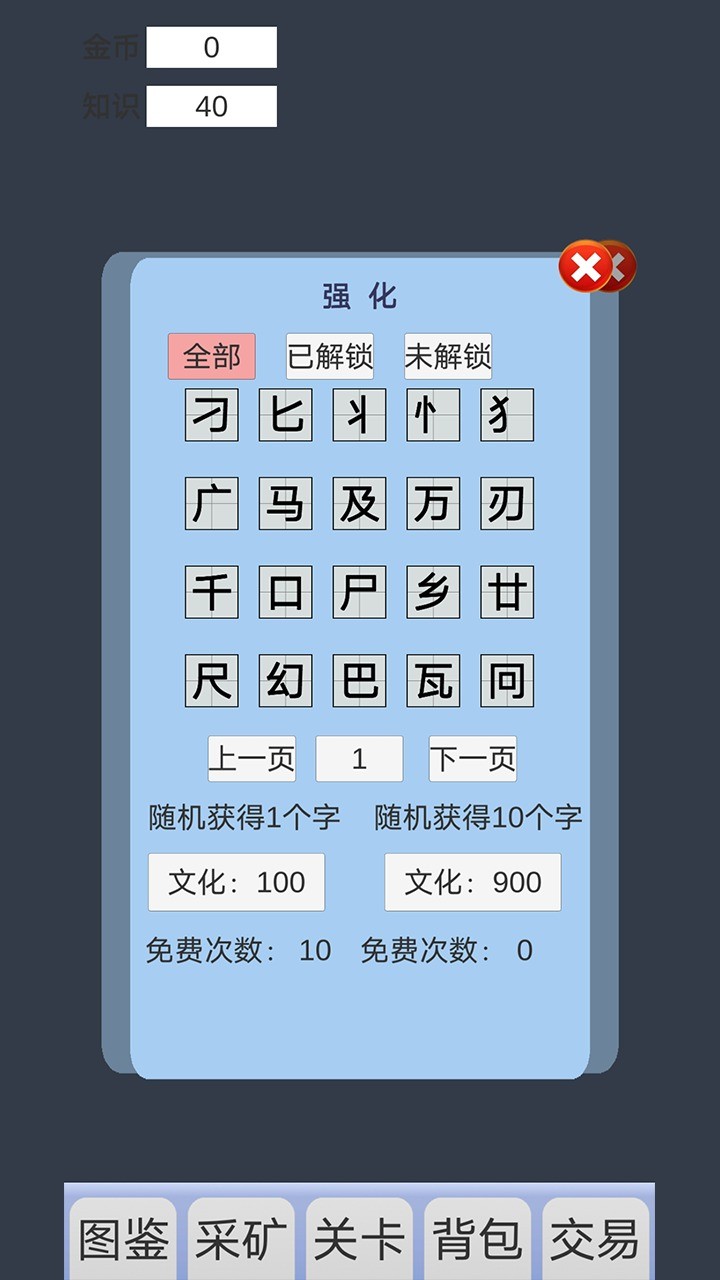
Task: Select the character 尺
Action: click(211, 681)
